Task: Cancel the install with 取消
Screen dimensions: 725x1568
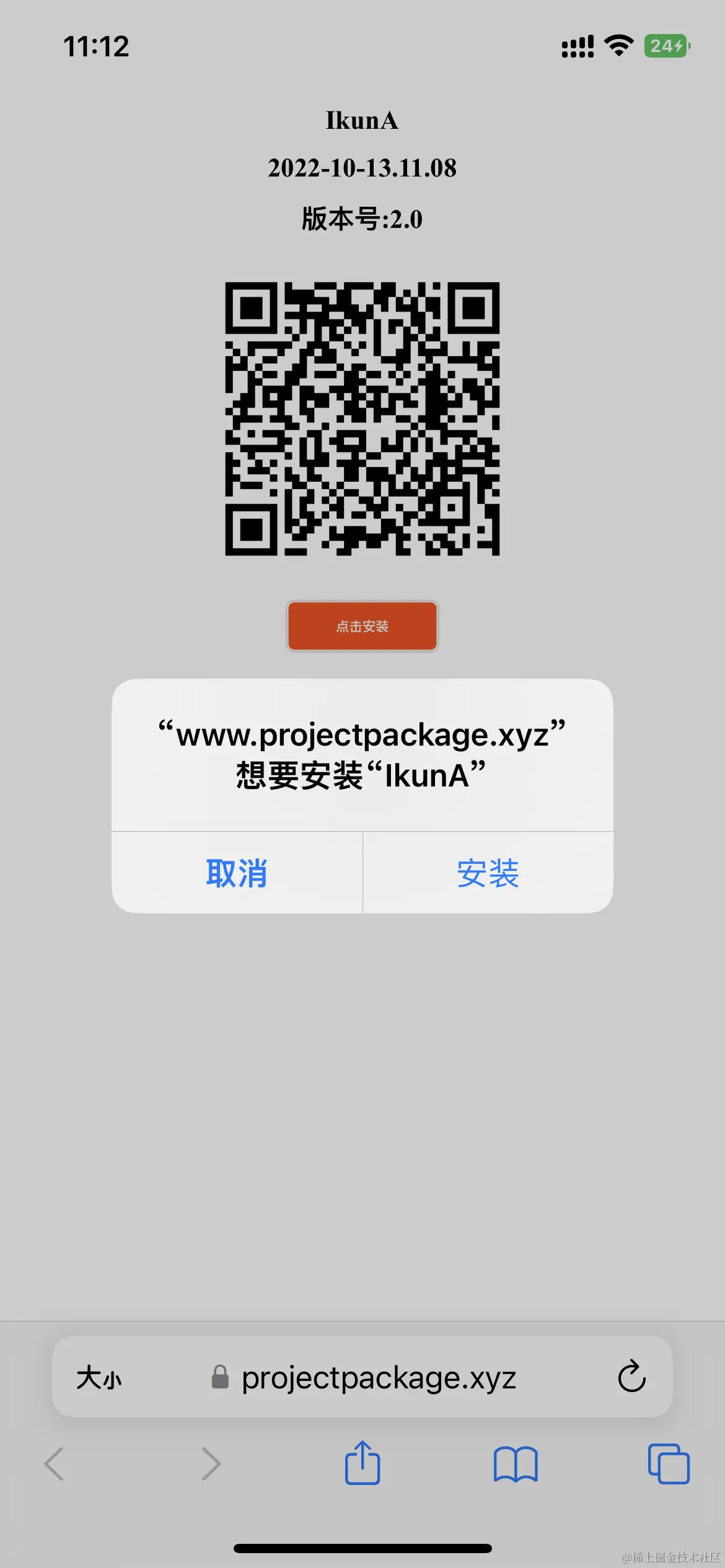Action: pos(237,873)
